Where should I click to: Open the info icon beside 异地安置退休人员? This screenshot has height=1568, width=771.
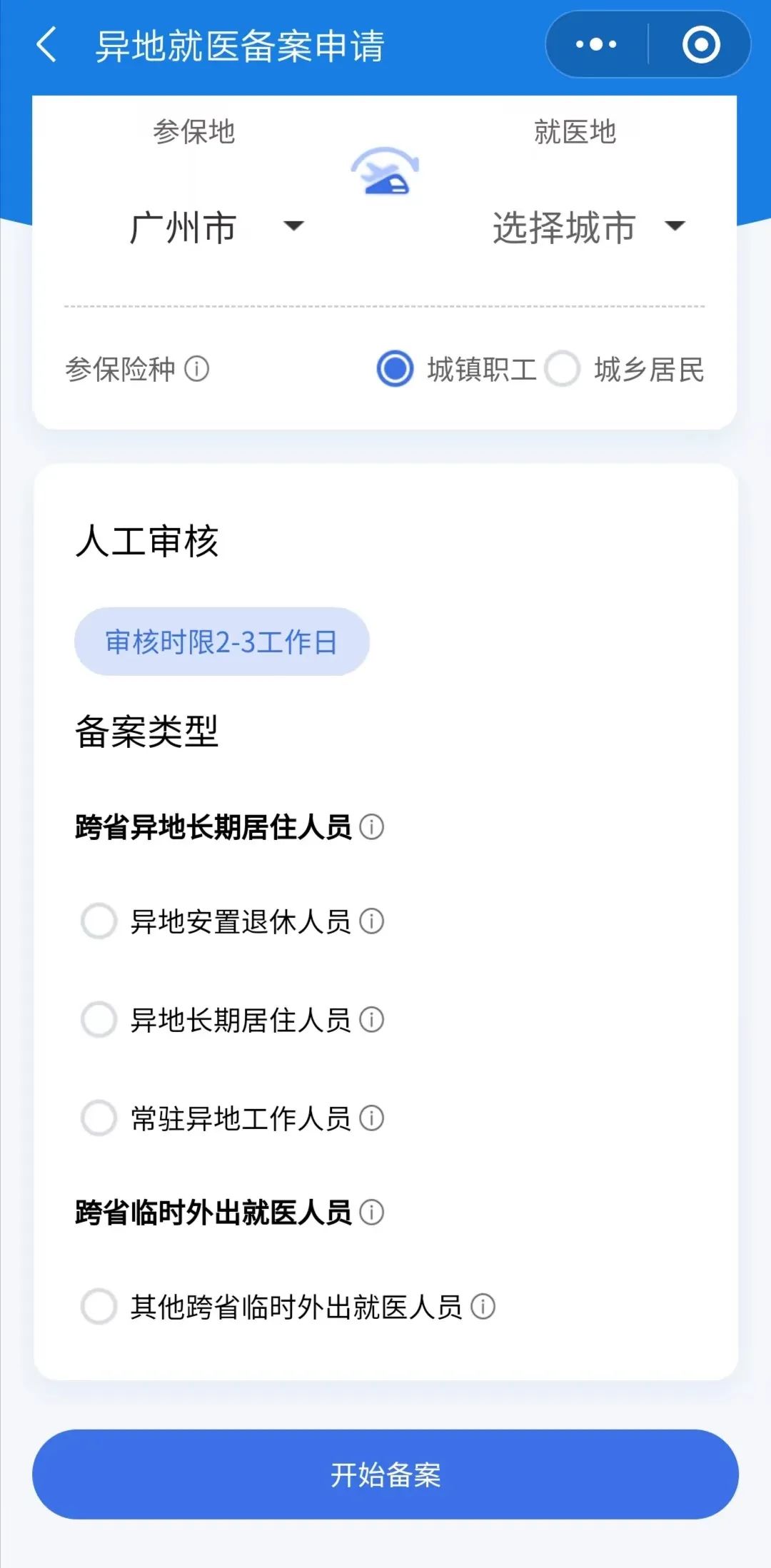click(x=371, y=922)
